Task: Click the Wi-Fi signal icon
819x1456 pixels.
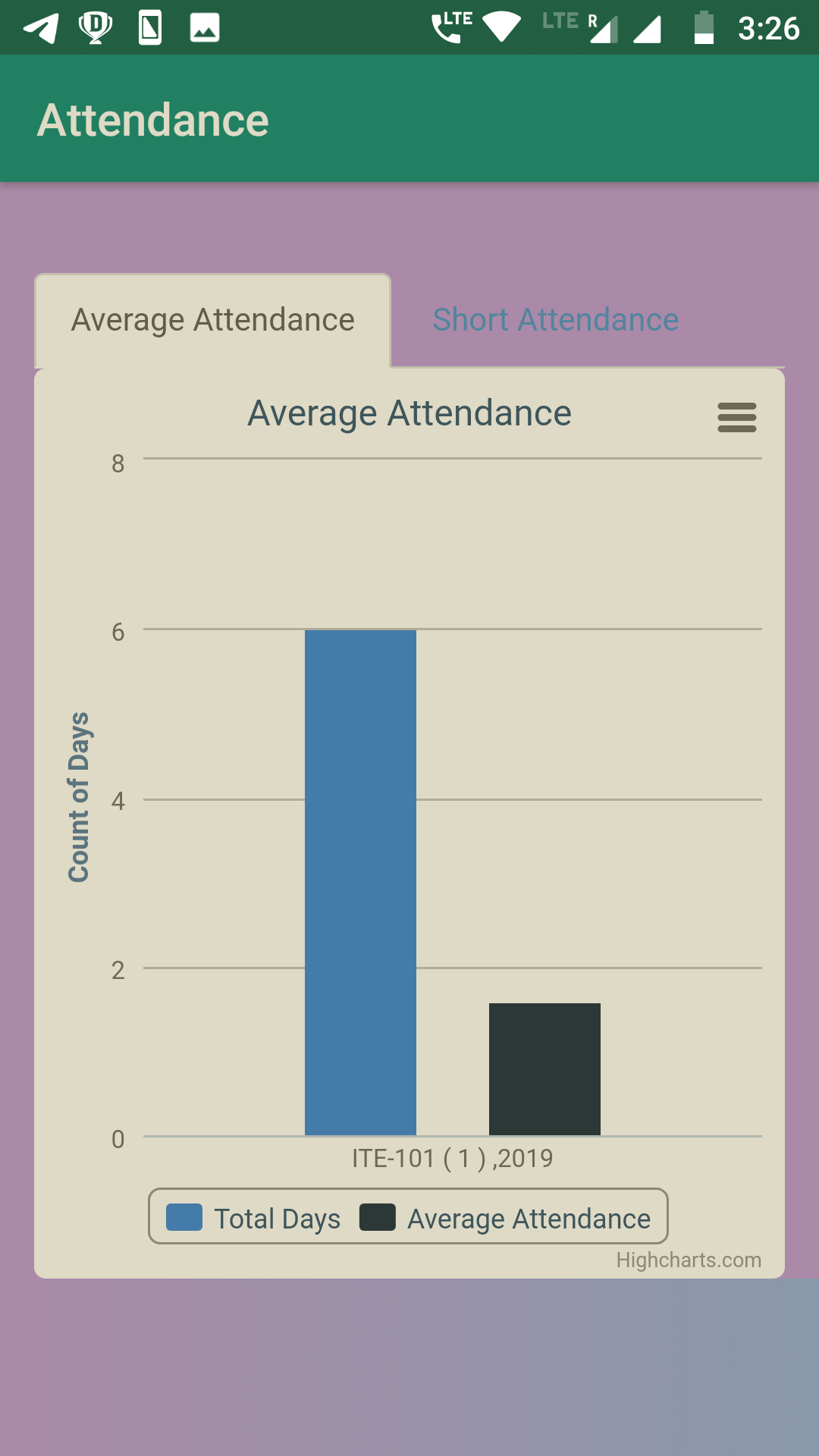Action: [502, 27]
